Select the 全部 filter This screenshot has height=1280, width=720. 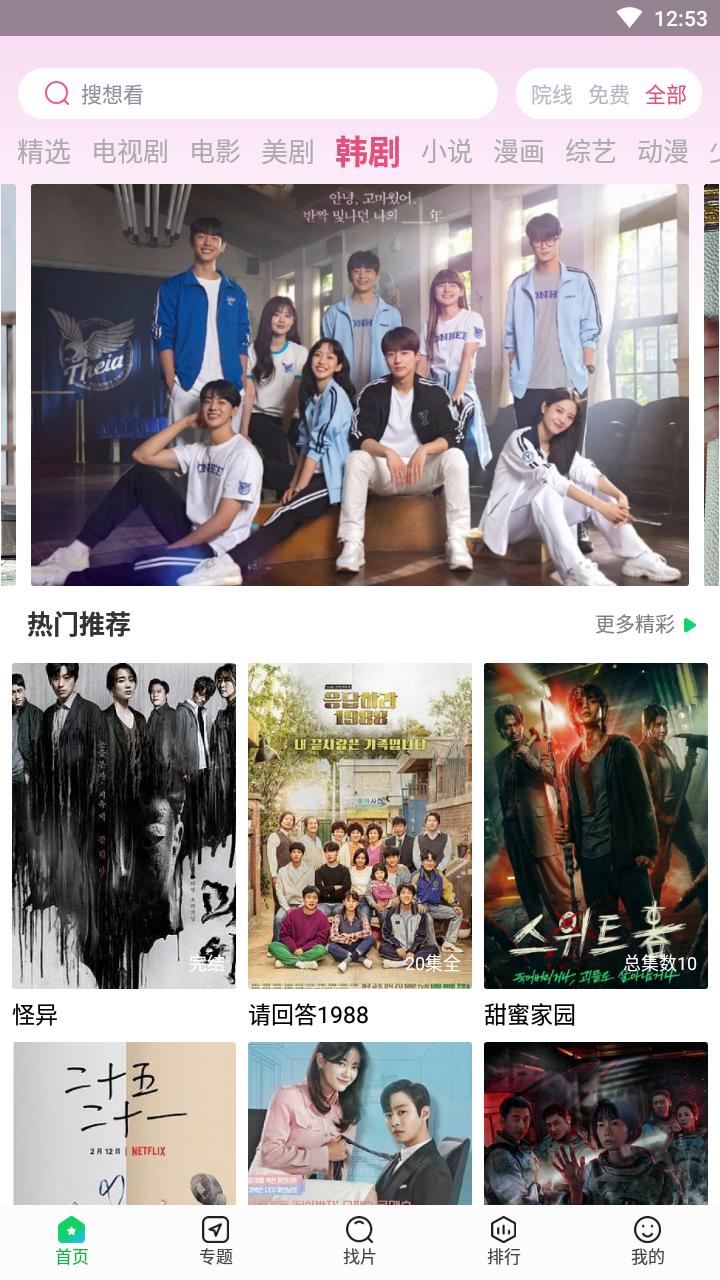click(666, 95)
